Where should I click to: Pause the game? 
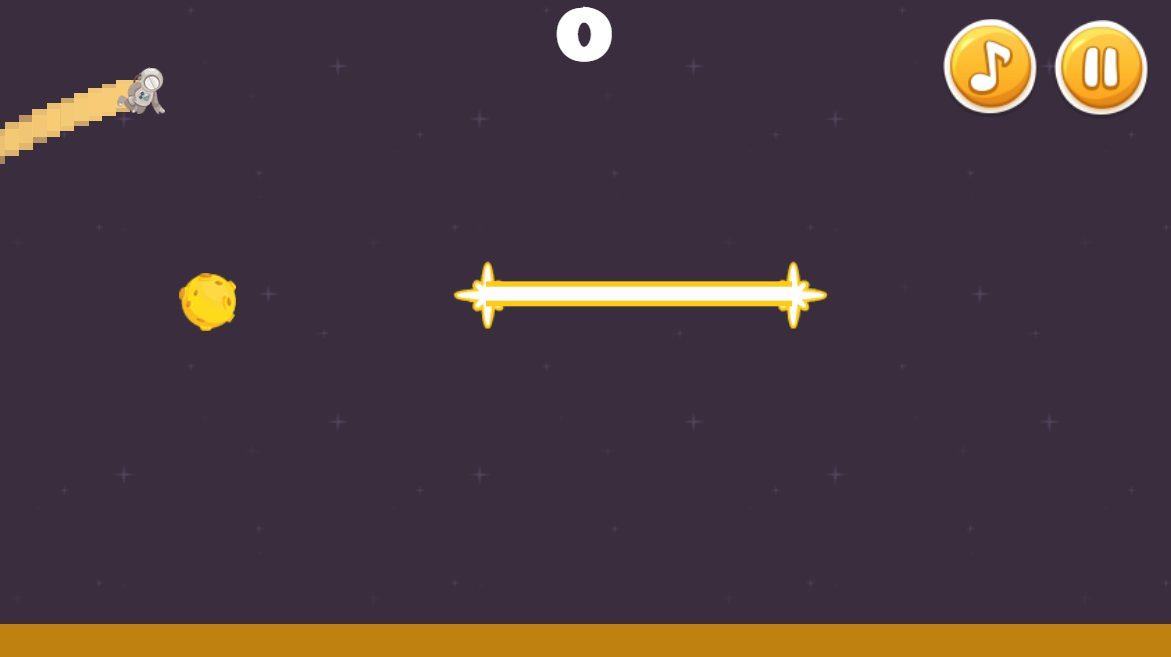tap(1100, 67)
